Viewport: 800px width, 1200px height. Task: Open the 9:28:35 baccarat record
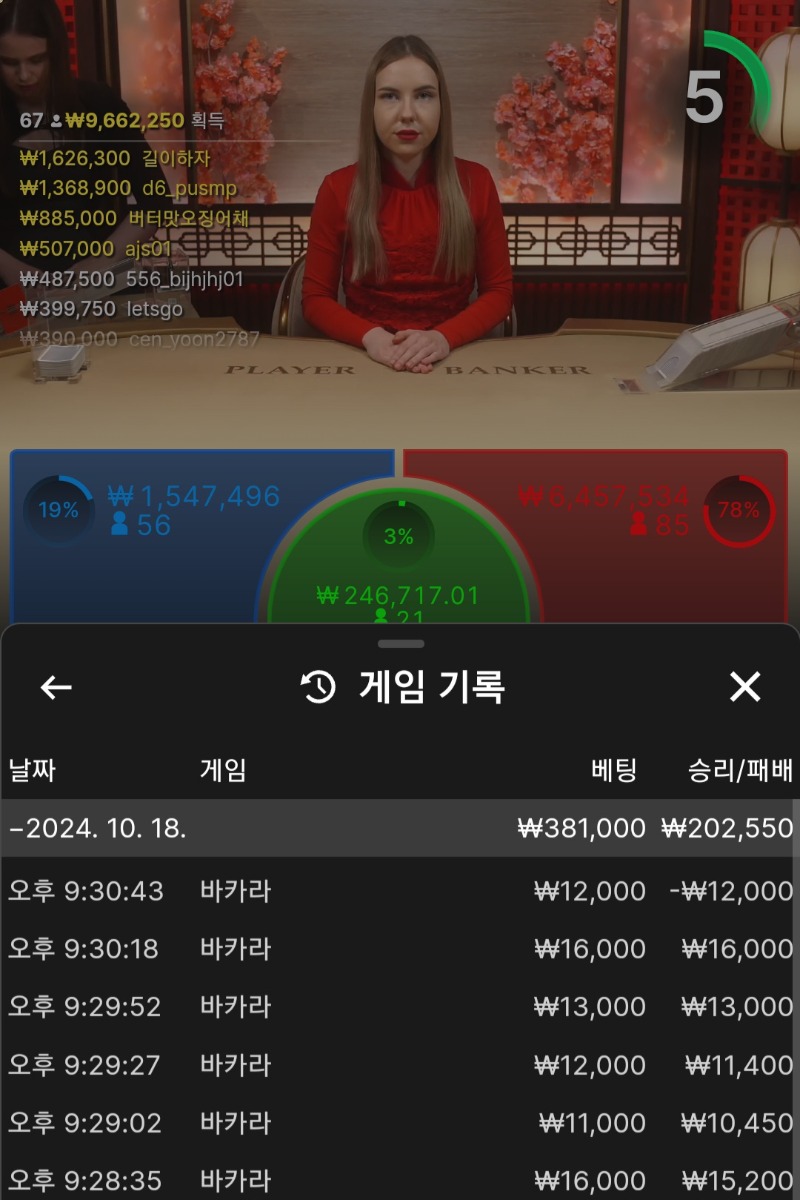[400, 1180]
